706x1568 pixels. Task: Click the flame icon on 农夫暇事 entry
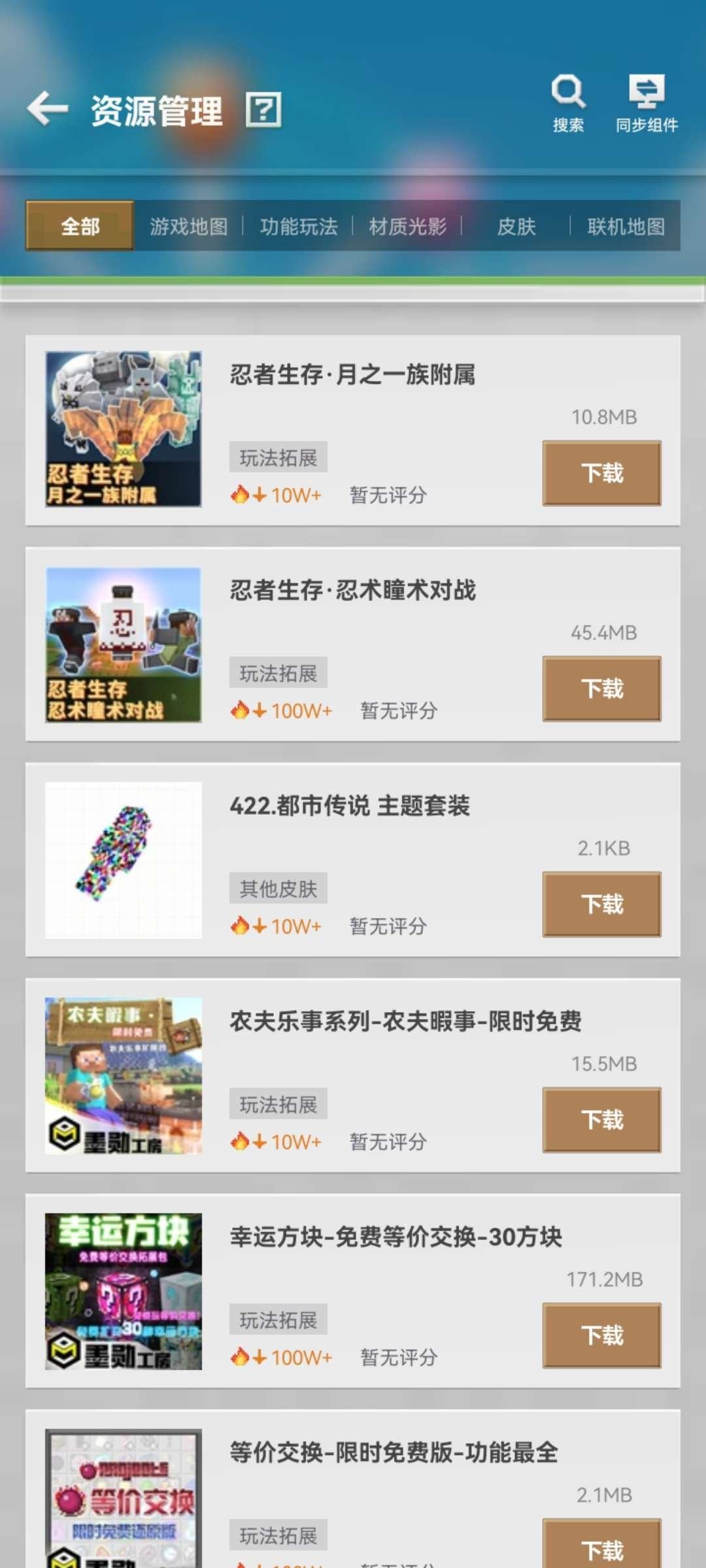coord(240,1142)
